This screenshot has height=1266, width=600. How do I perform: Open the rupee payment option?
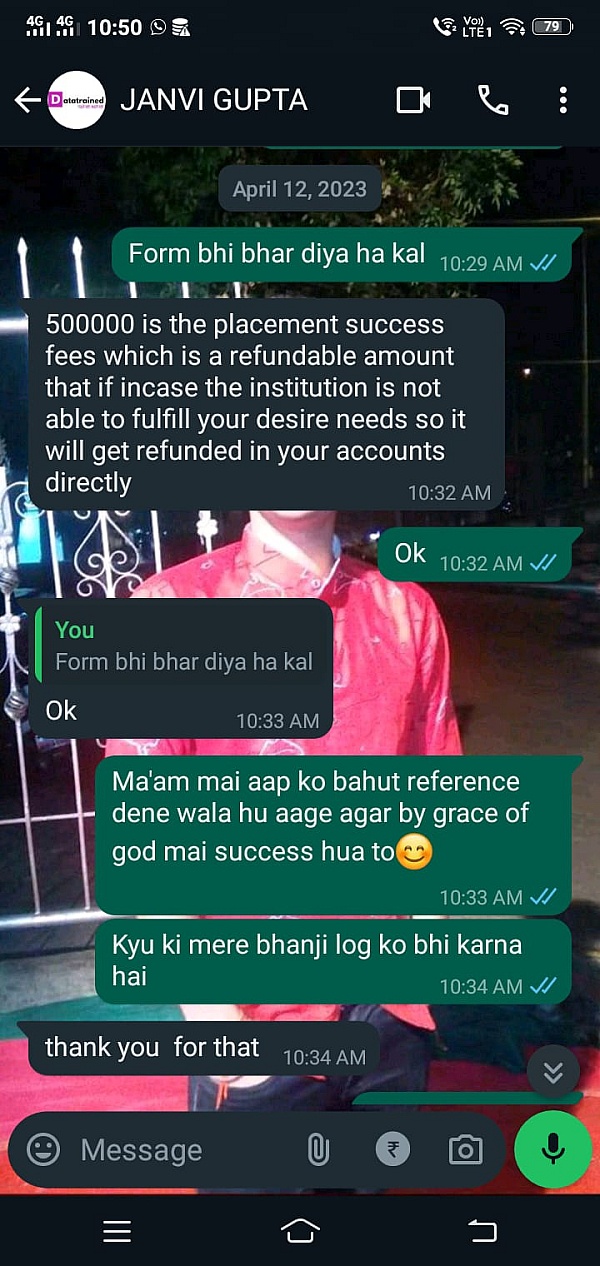[393, 1150]
